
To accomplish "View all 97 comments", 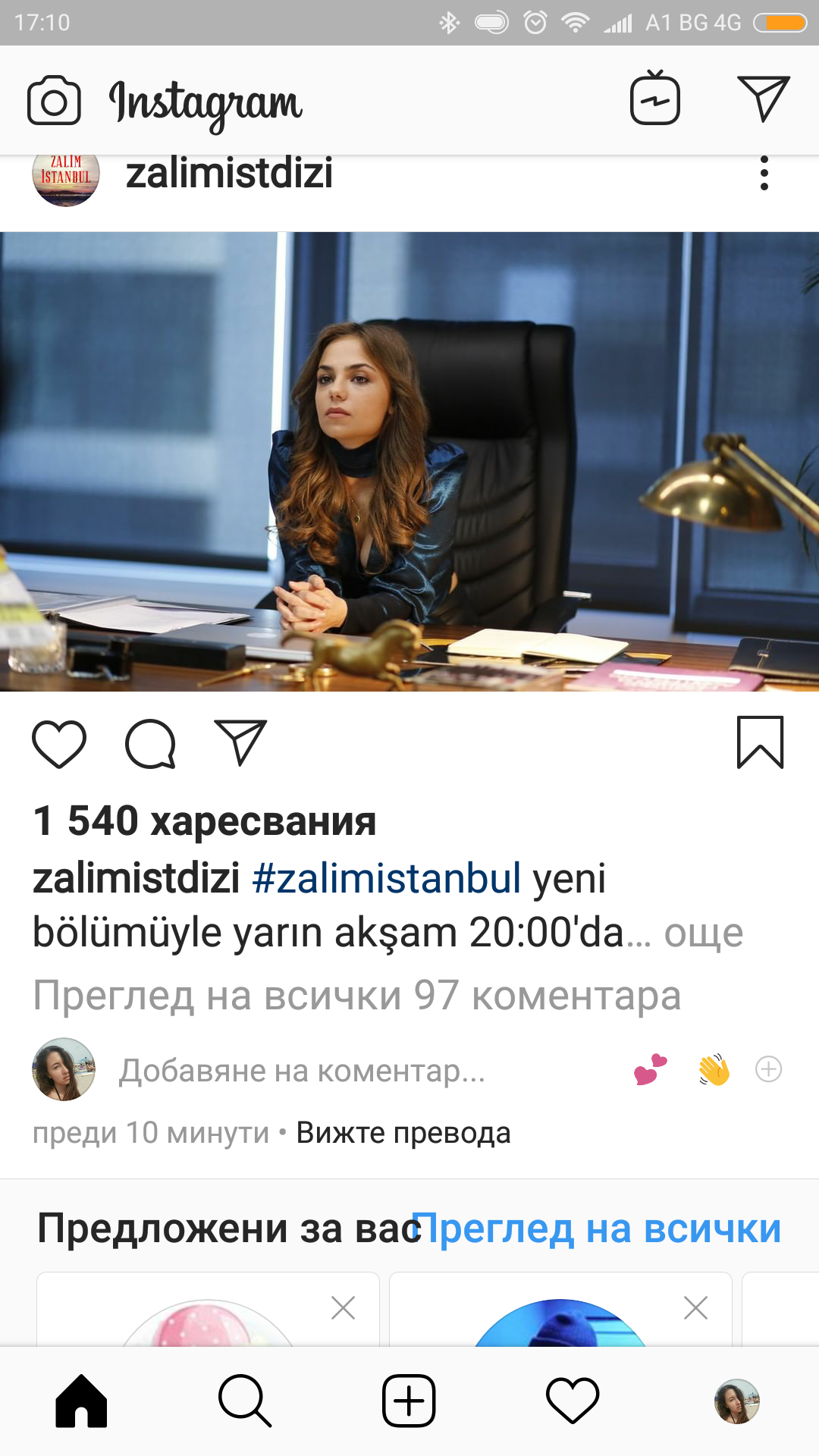I will [x=356, y=995].
